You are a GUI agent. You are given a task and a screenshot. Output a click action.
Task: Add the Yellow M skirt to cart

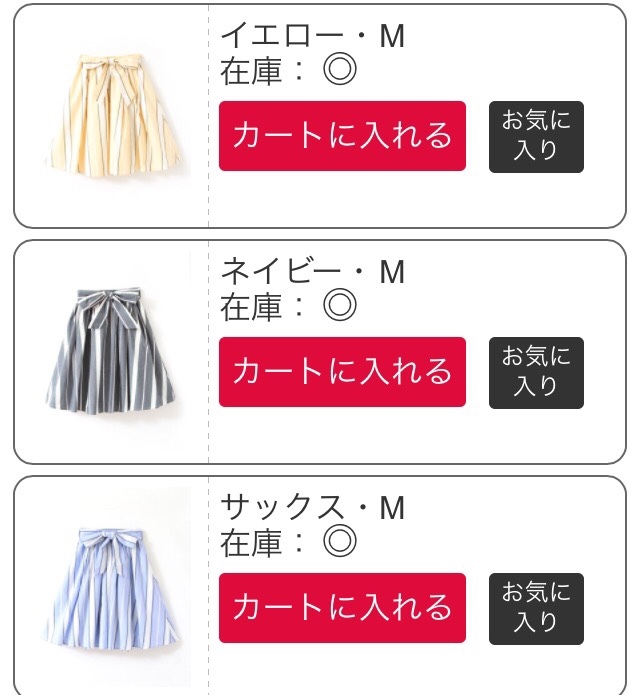point(342,136)
